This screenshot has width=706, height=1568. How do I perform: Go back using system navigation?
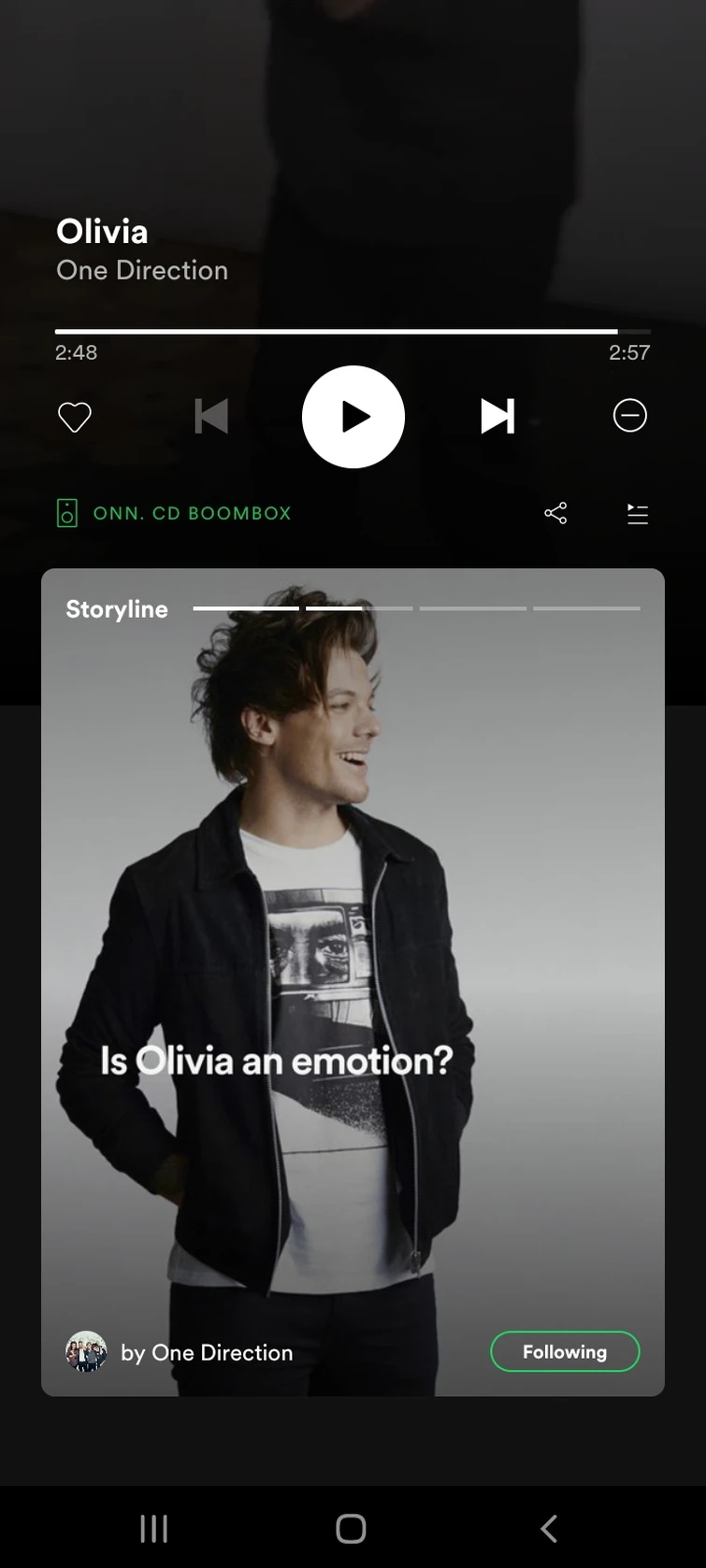click(x=550, y=1529)
